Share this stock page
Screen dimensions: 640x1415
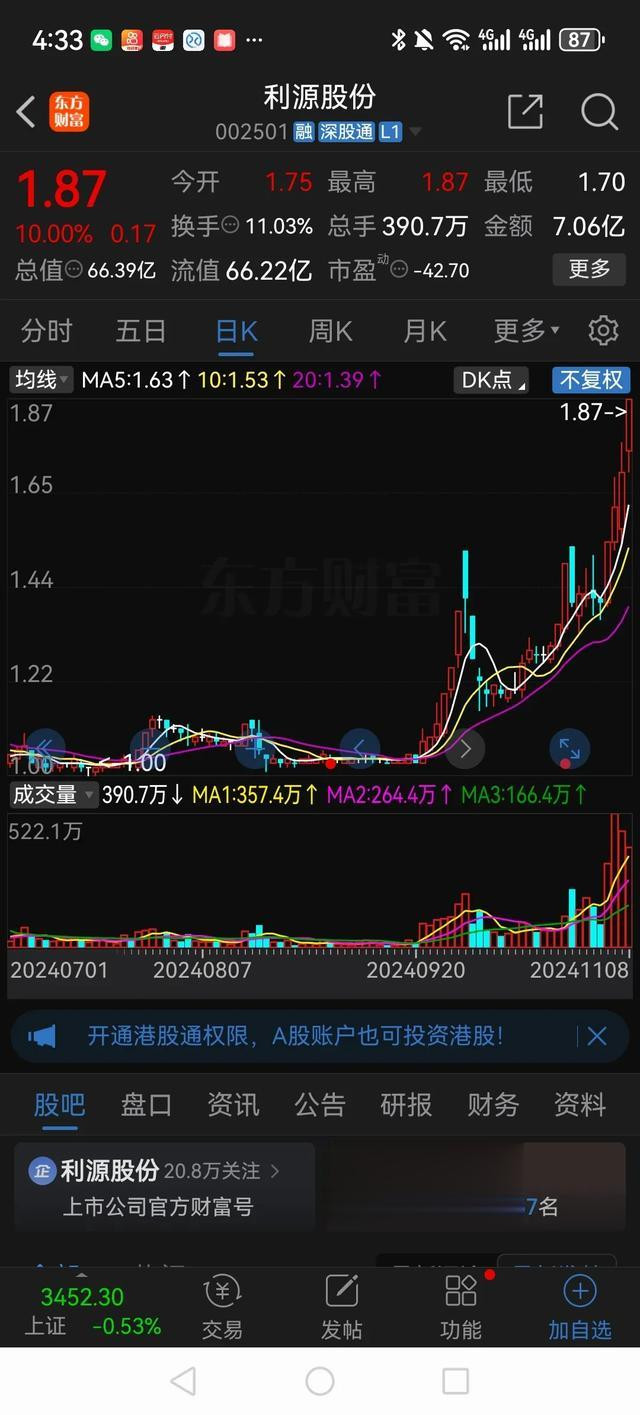[525, 112]
